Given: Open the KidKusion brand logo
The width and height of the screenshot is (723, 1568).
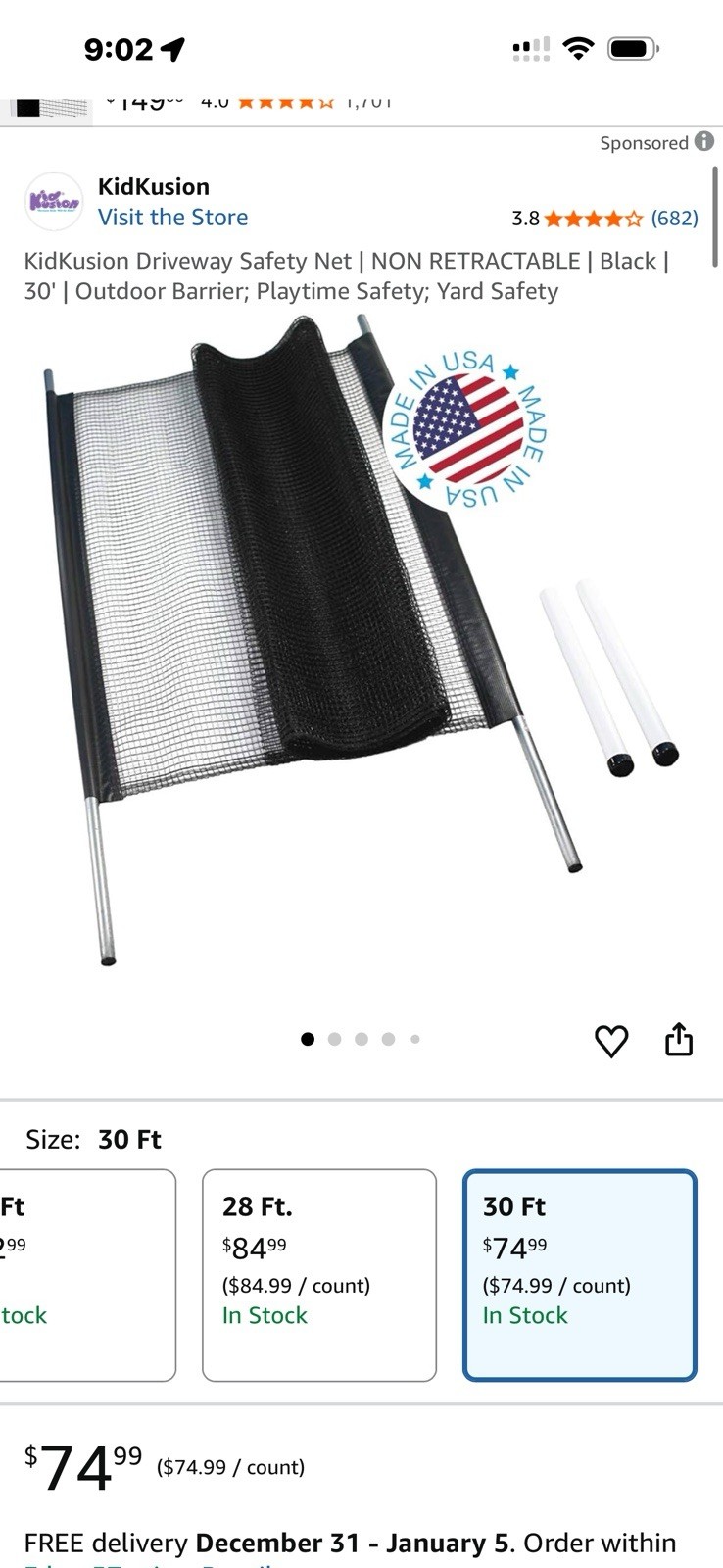Looking at the screenshot, I should point(53,201).
